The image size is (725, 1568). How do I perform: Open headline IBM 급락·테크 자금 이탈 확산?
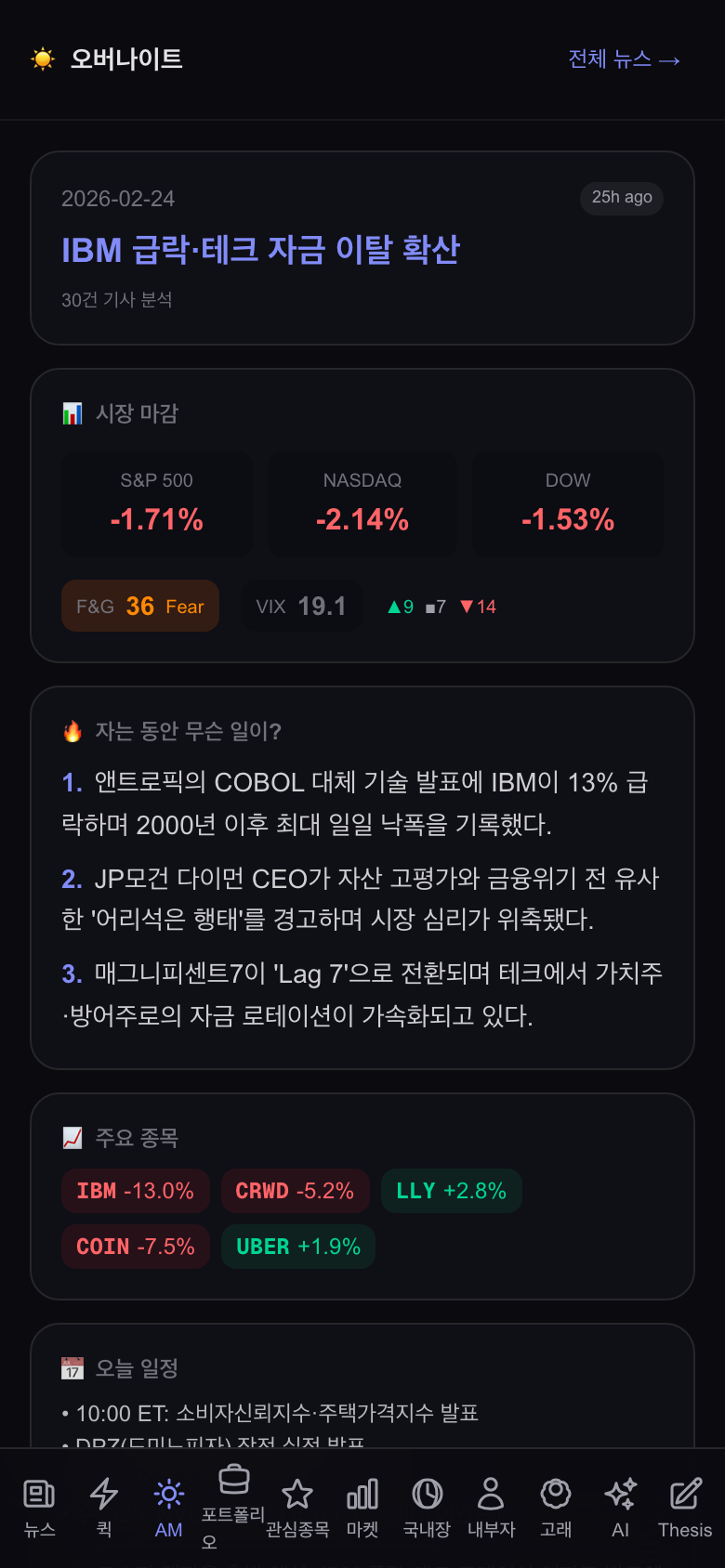260,250
